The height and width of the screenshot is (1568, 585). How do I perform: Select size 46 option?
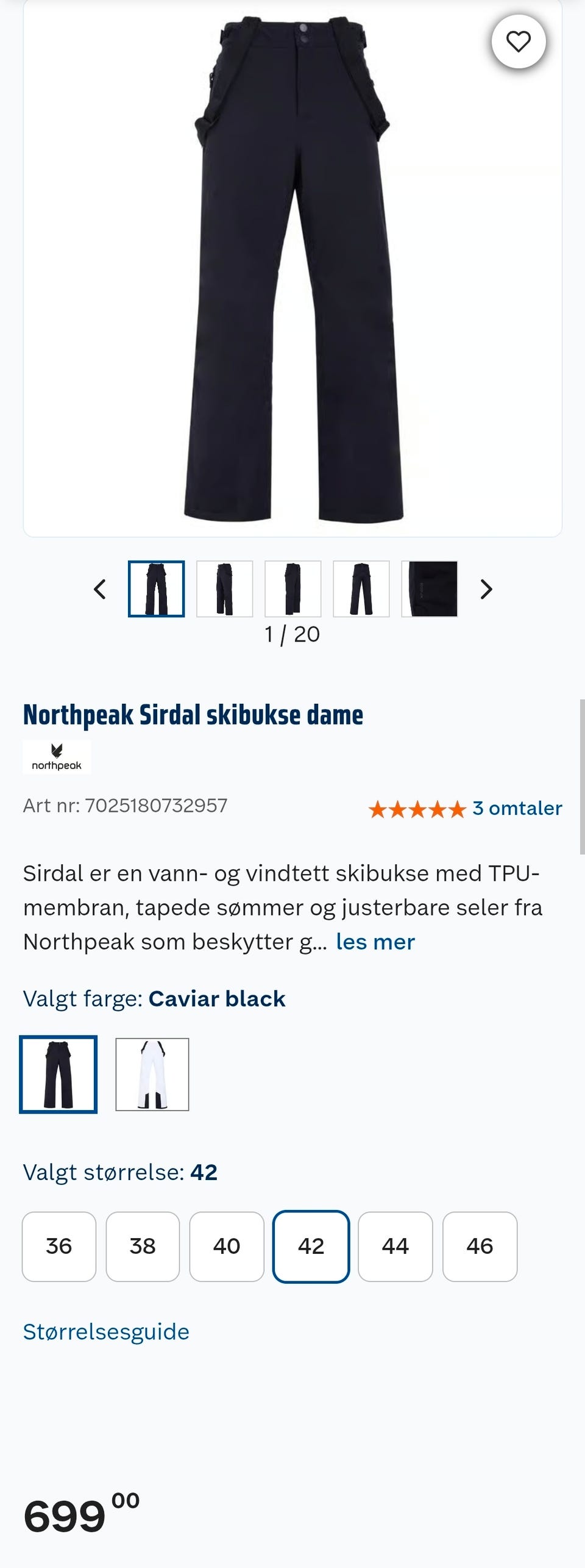[480, 1246]
